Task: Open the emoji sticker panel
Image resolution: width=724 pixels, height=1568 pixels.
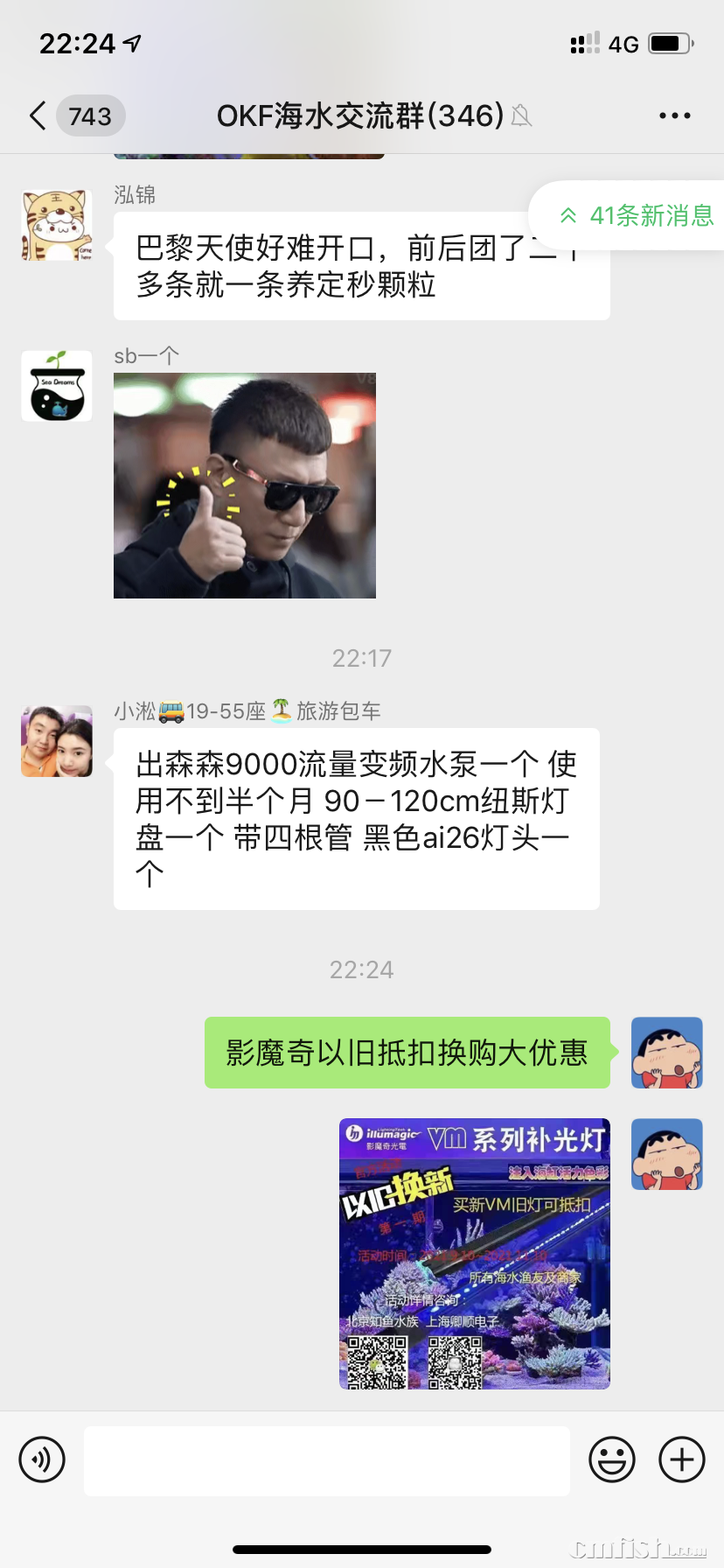Action: coord(612,1459)
